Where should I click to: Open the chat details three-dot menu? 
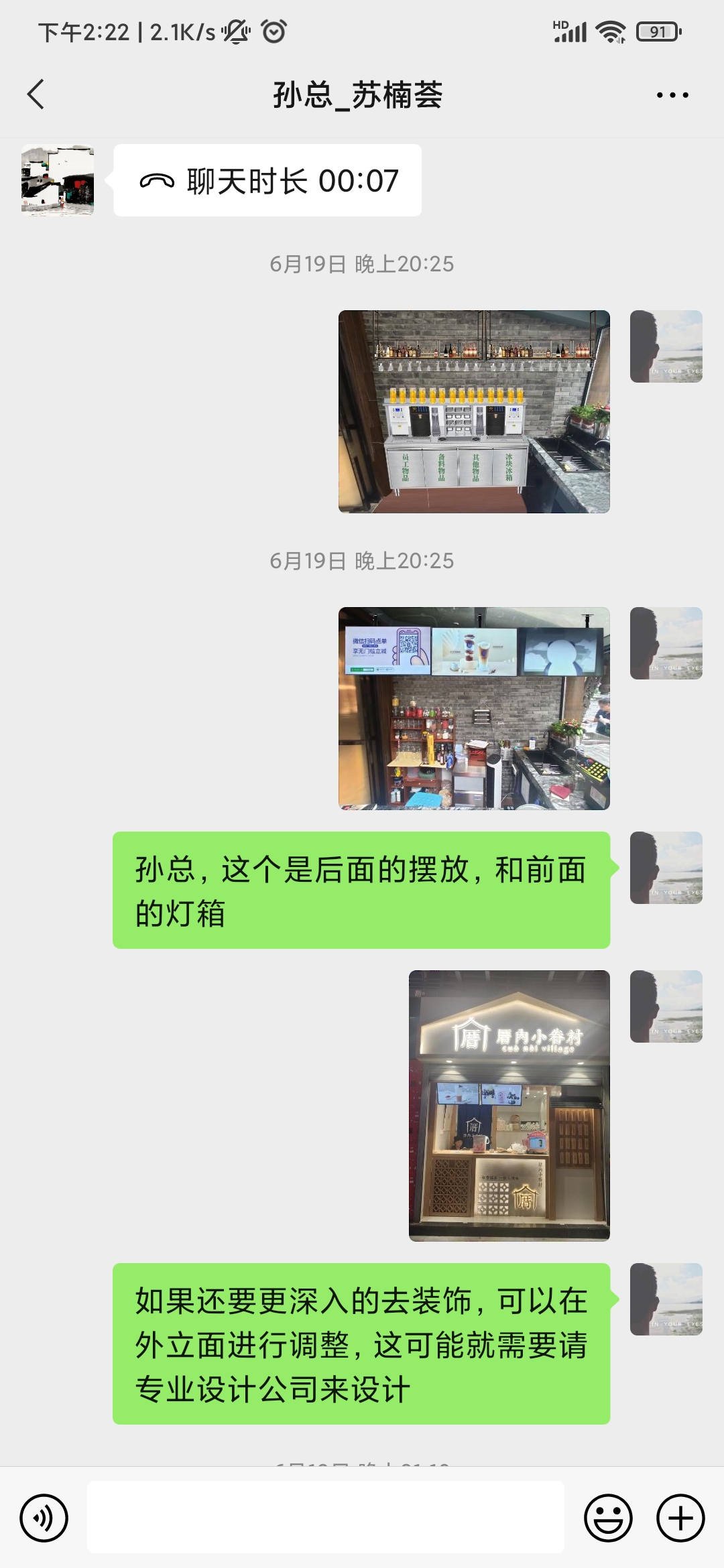pos(672,95)
